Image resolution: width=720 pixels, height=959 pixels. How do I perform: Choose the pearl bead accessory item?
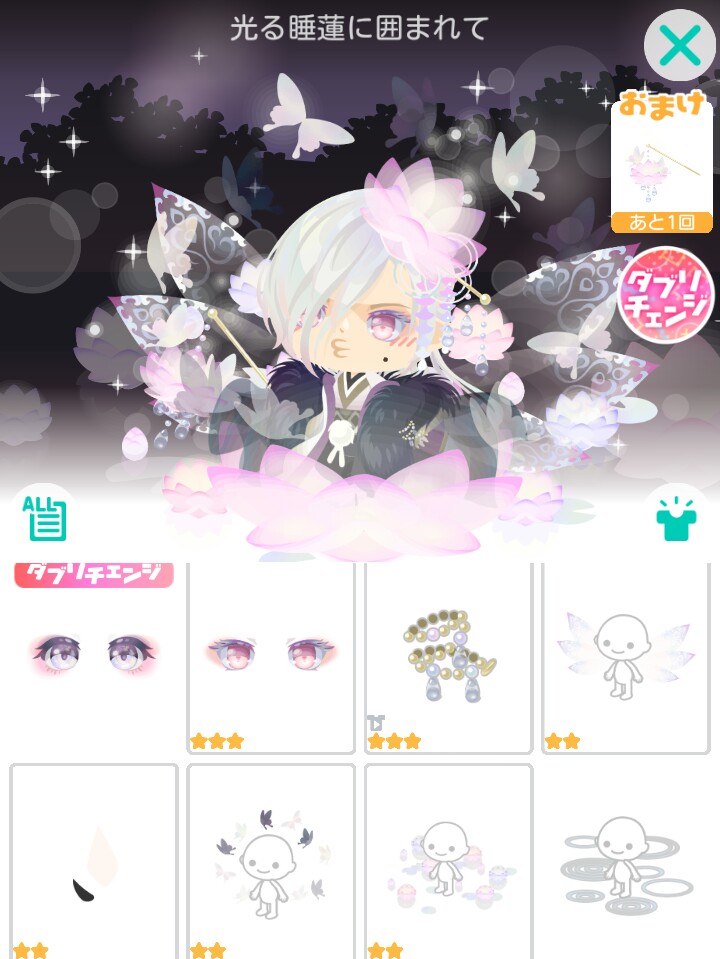click(448, 655)
